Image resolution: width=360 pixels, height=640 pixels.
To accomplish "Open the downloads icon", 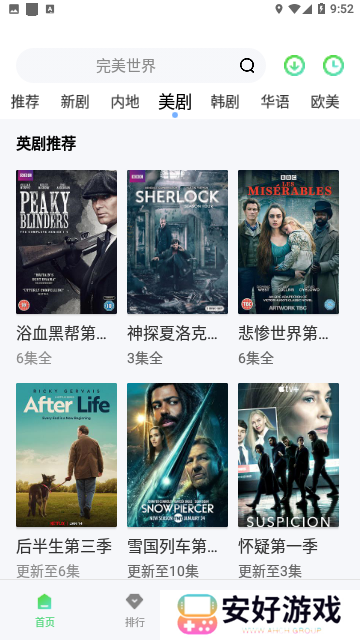I will coord(294,65).
